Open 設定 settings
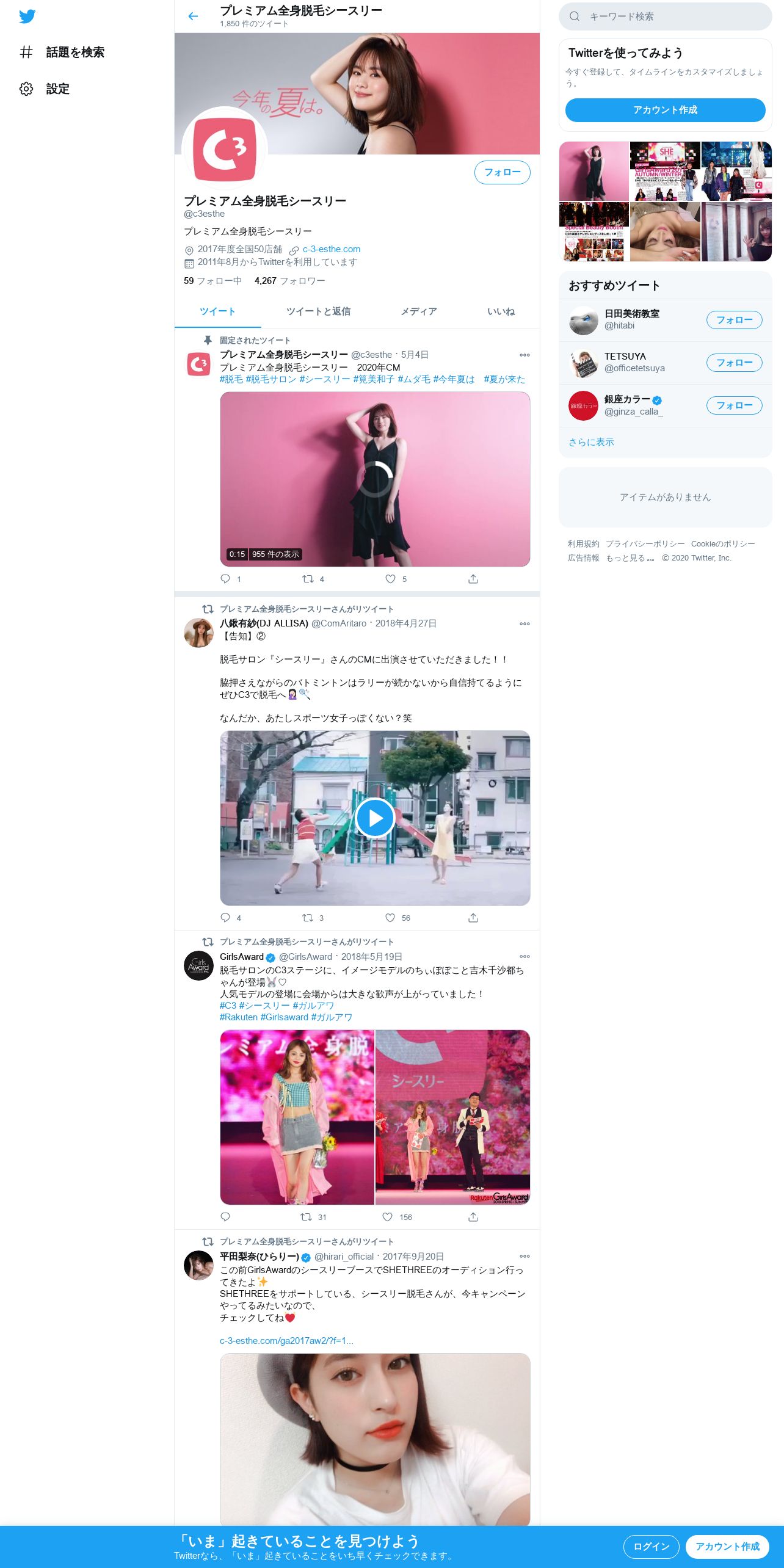The image size is (784, 1568). 45,89
